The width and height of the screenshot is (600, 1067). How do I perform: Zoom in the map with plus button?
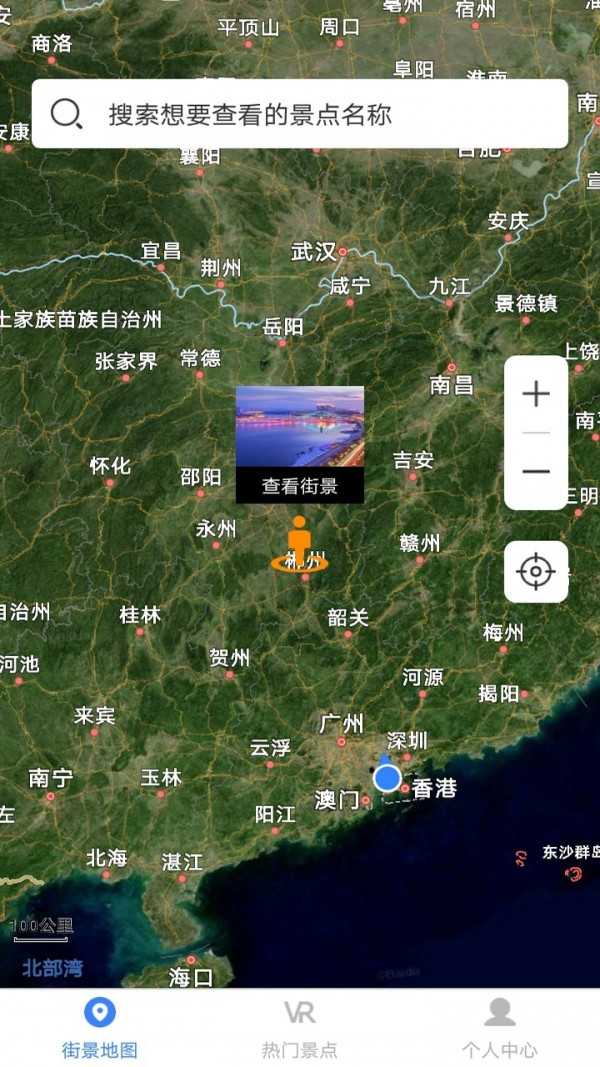pos(536,394)
